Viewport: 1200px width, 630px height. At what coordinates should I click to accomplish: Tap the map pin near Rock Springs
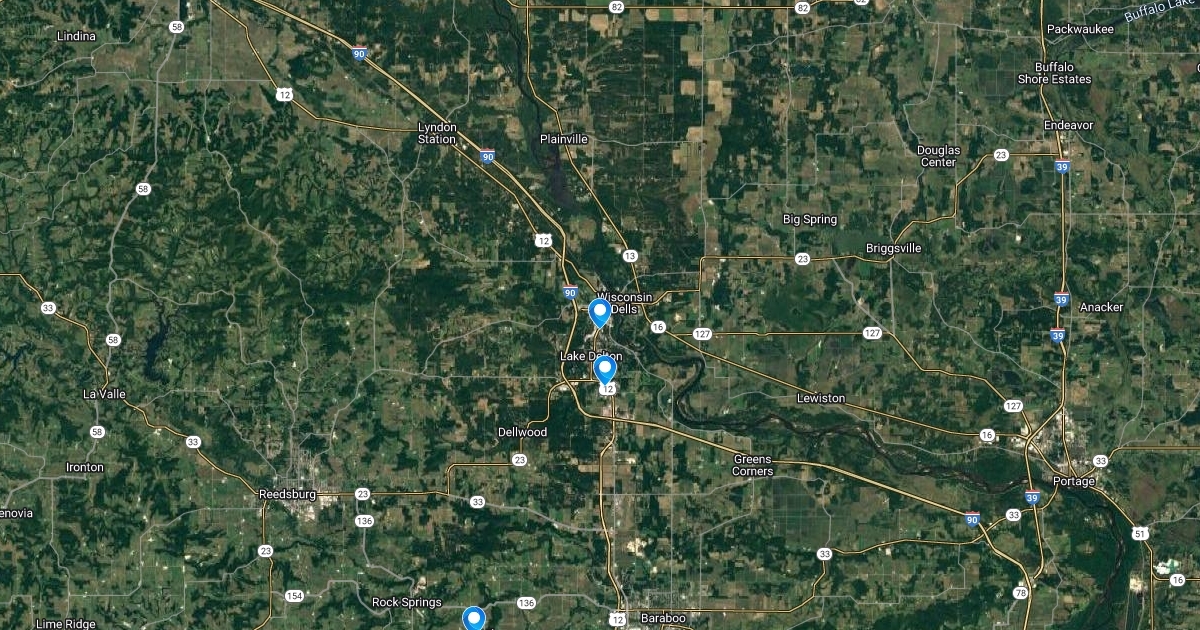point(473,619)
